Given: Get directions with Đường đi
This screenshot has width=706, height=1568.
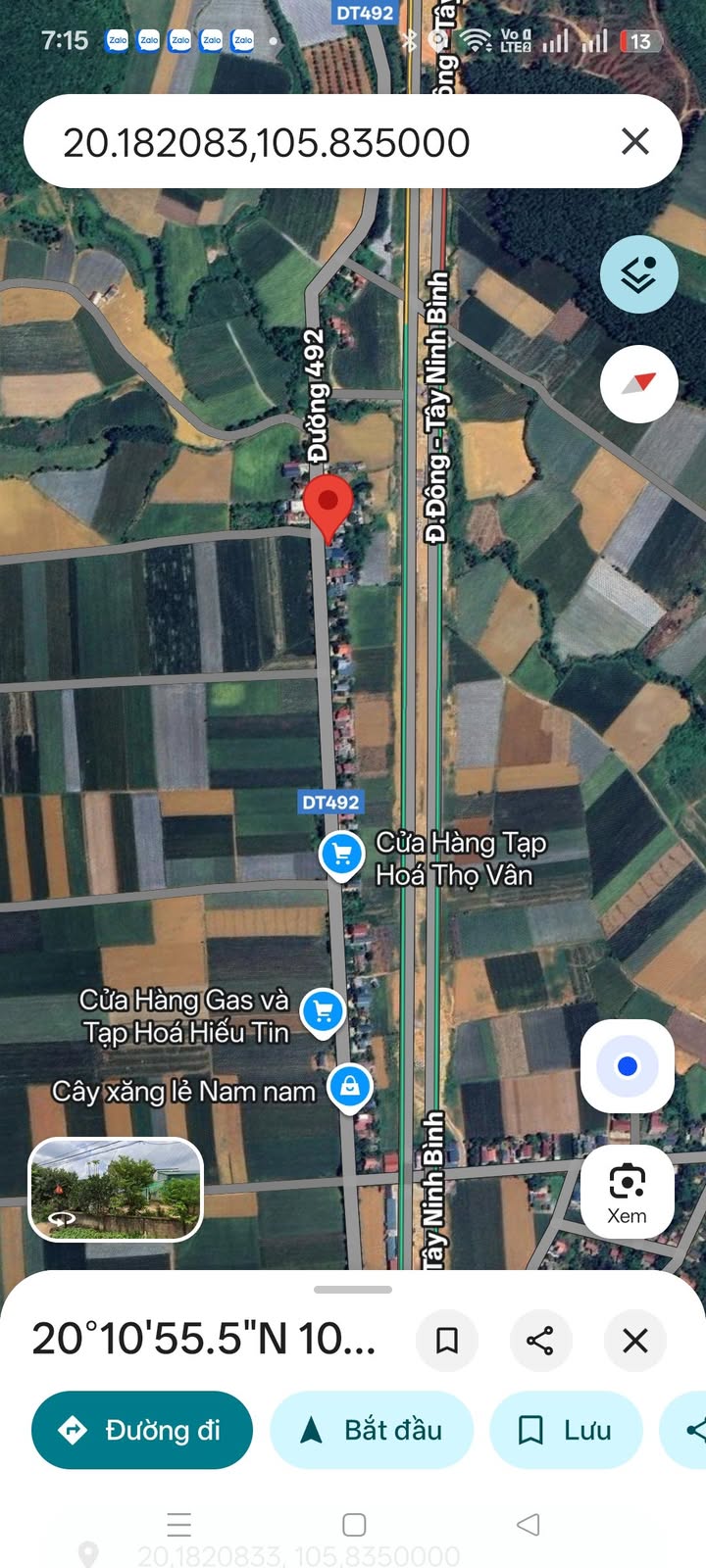Looking at the screenshot, I should click(142, 1430).
